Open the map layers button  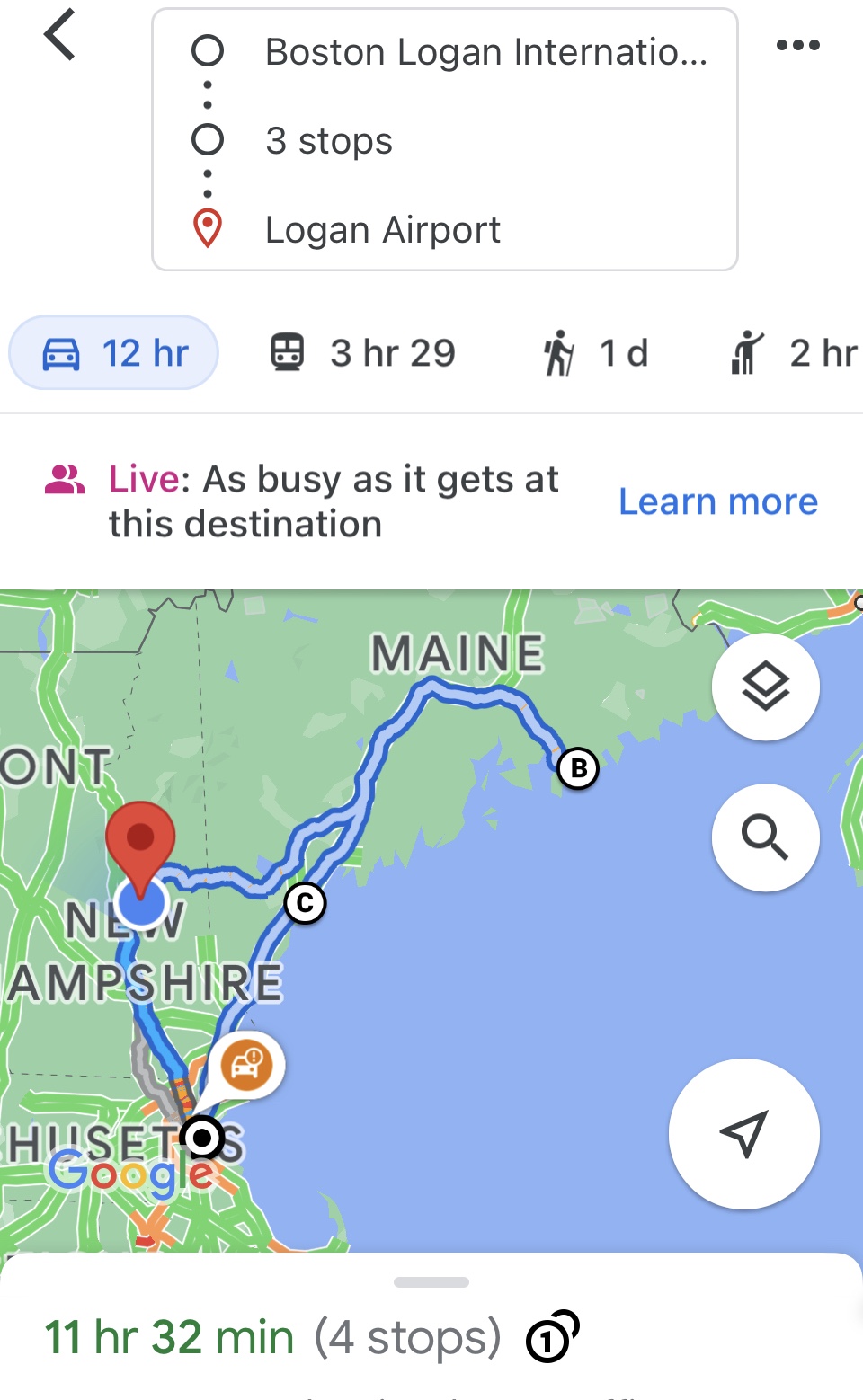pyautogui.click(x=765, y=687)
